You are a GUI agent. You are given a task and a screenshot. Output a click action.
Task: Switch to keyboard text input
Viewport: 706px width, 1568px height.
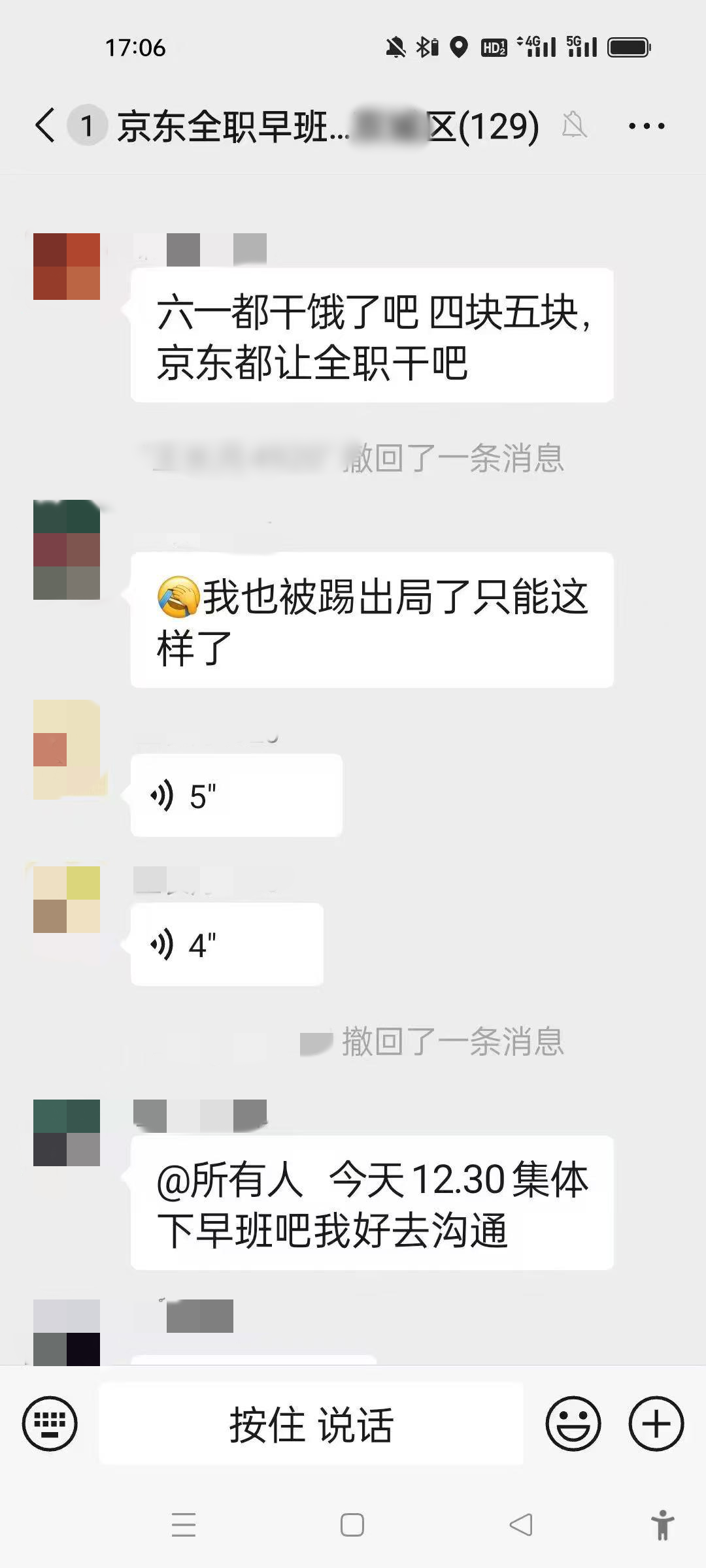tap(50, 1424)
